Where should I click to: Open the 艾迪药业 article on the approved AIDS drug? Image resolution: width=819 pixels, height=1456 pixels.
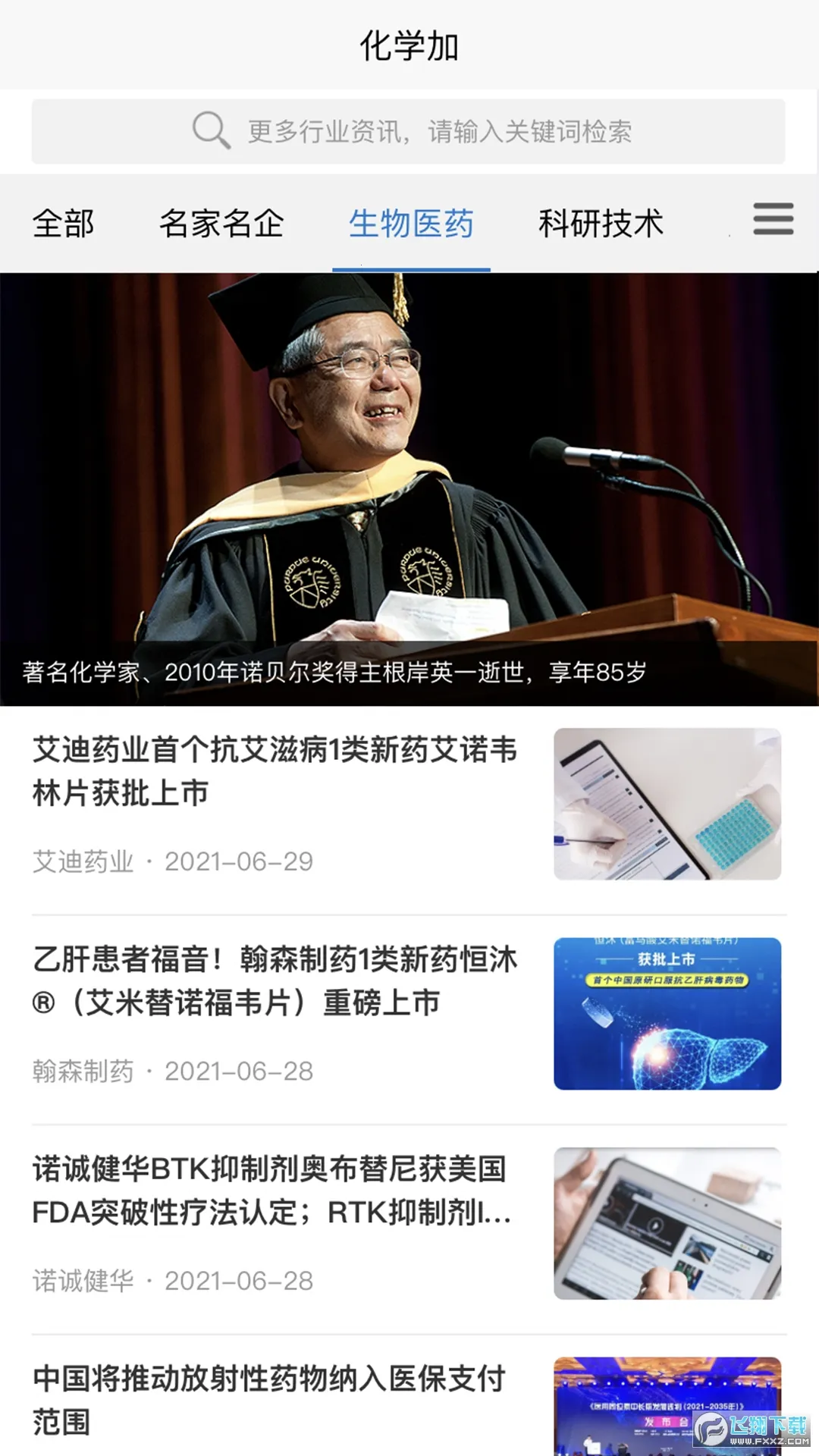click(275, 771)
